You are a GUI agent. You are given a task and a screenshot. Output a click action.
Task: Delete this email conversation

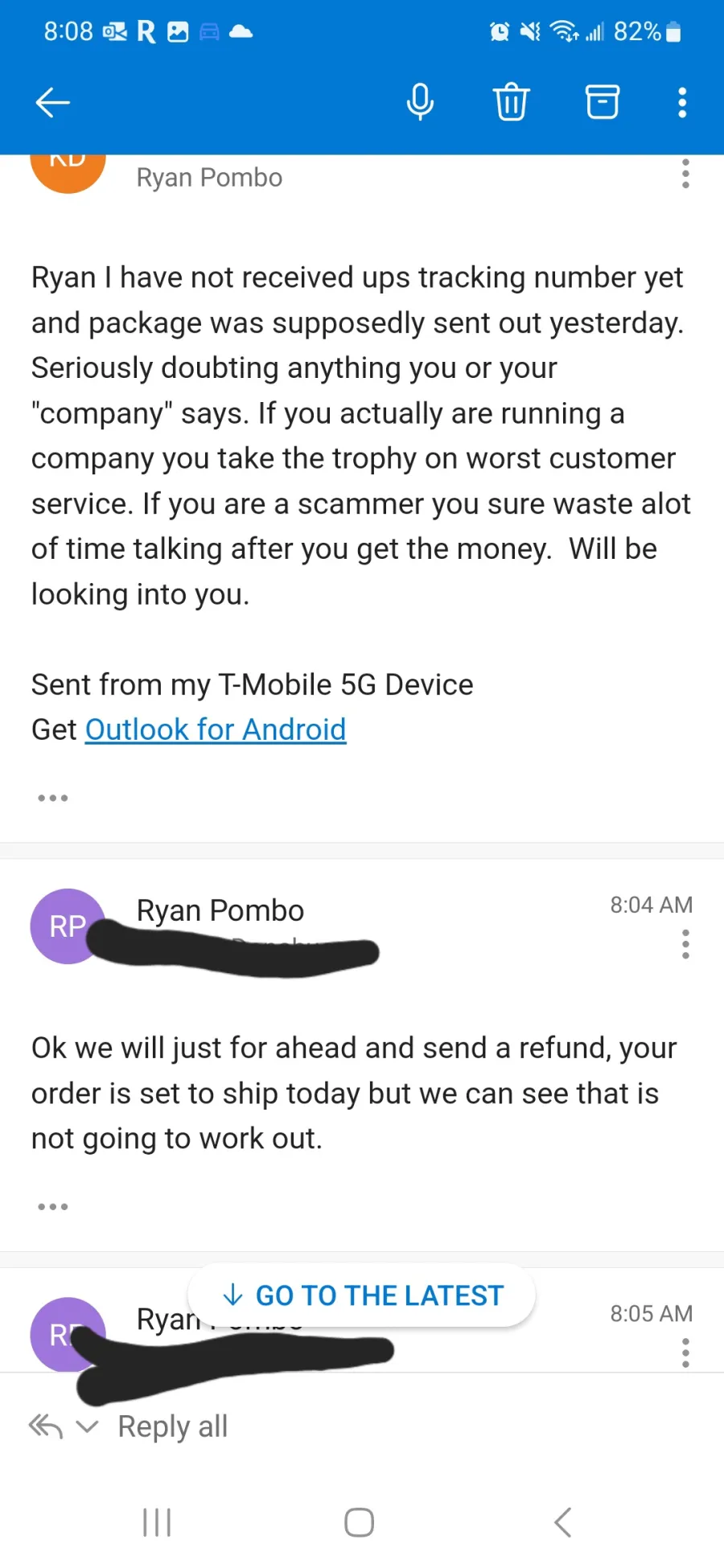pos(511,102)
